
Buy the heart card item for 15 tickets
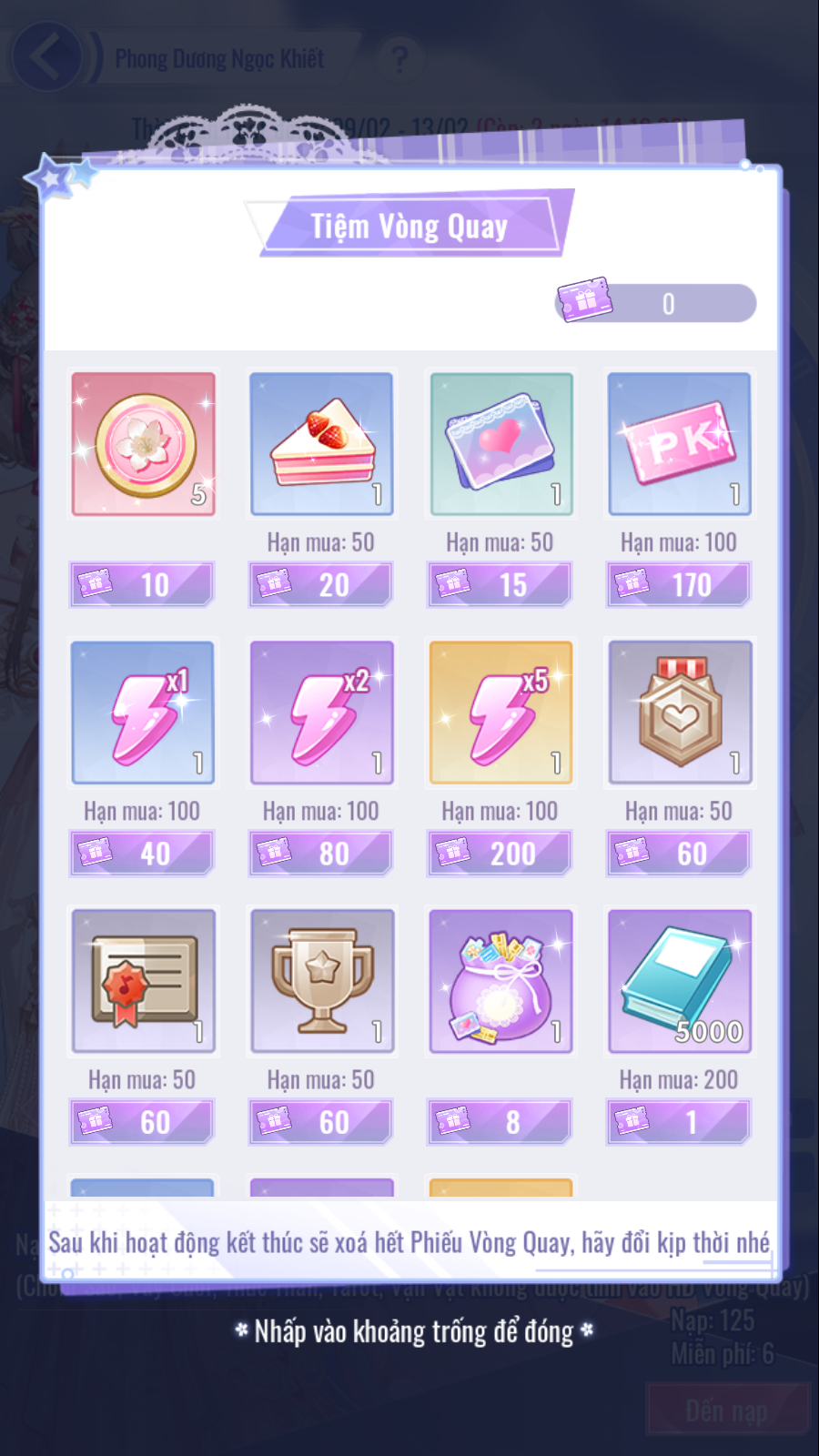click(500, 584)
